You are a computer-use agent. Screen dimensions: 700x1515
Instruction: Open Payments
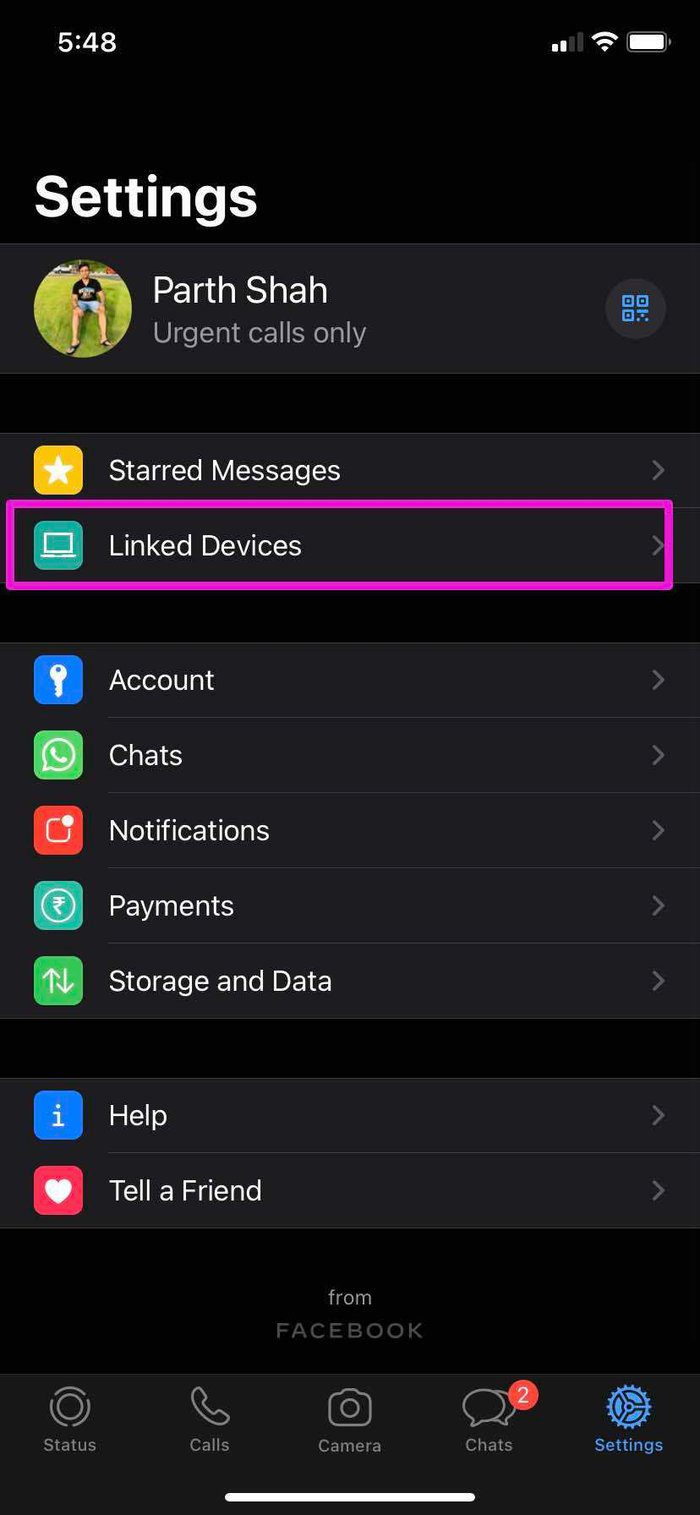click(350, 905)
